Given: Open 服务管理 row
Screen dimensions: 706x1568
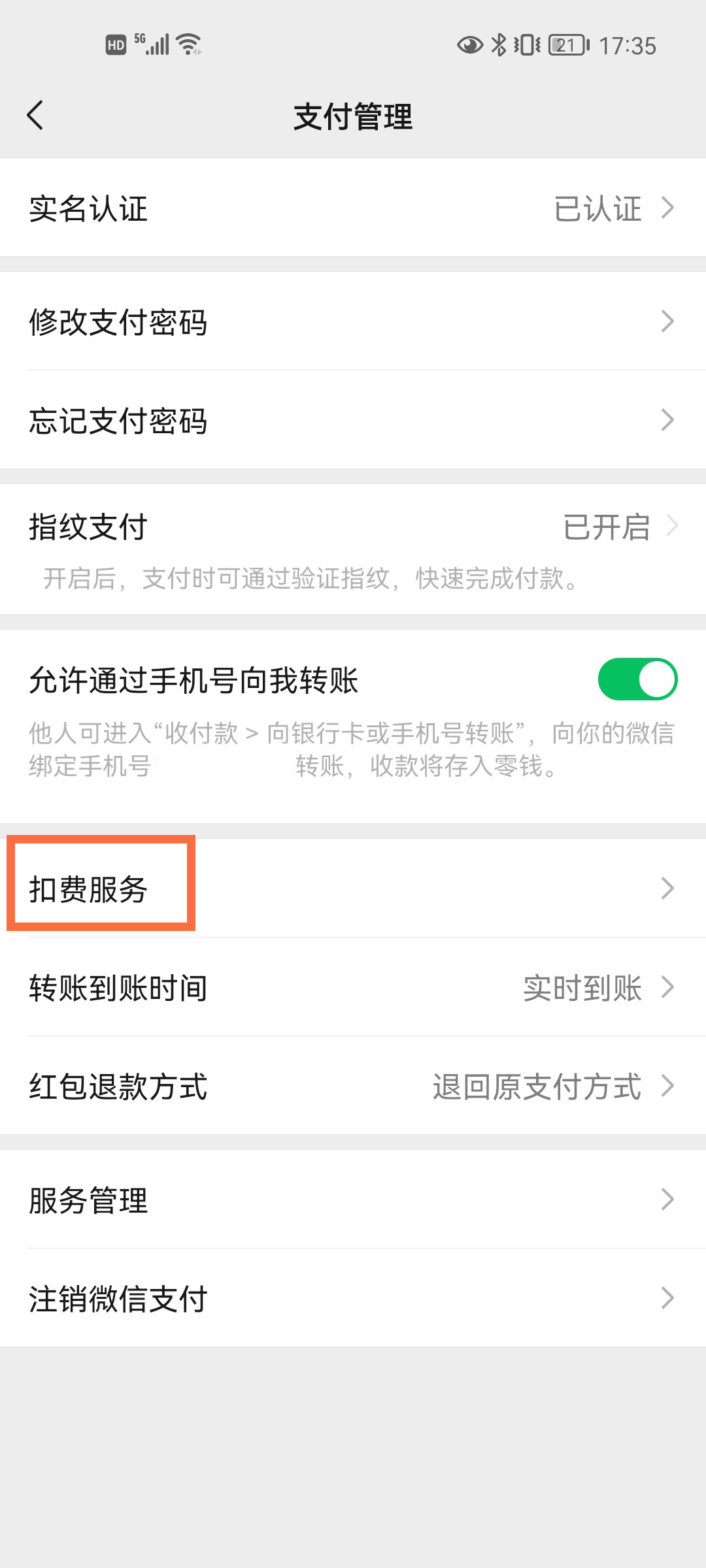Looking at the screenshot, I should coord(353,1200).
